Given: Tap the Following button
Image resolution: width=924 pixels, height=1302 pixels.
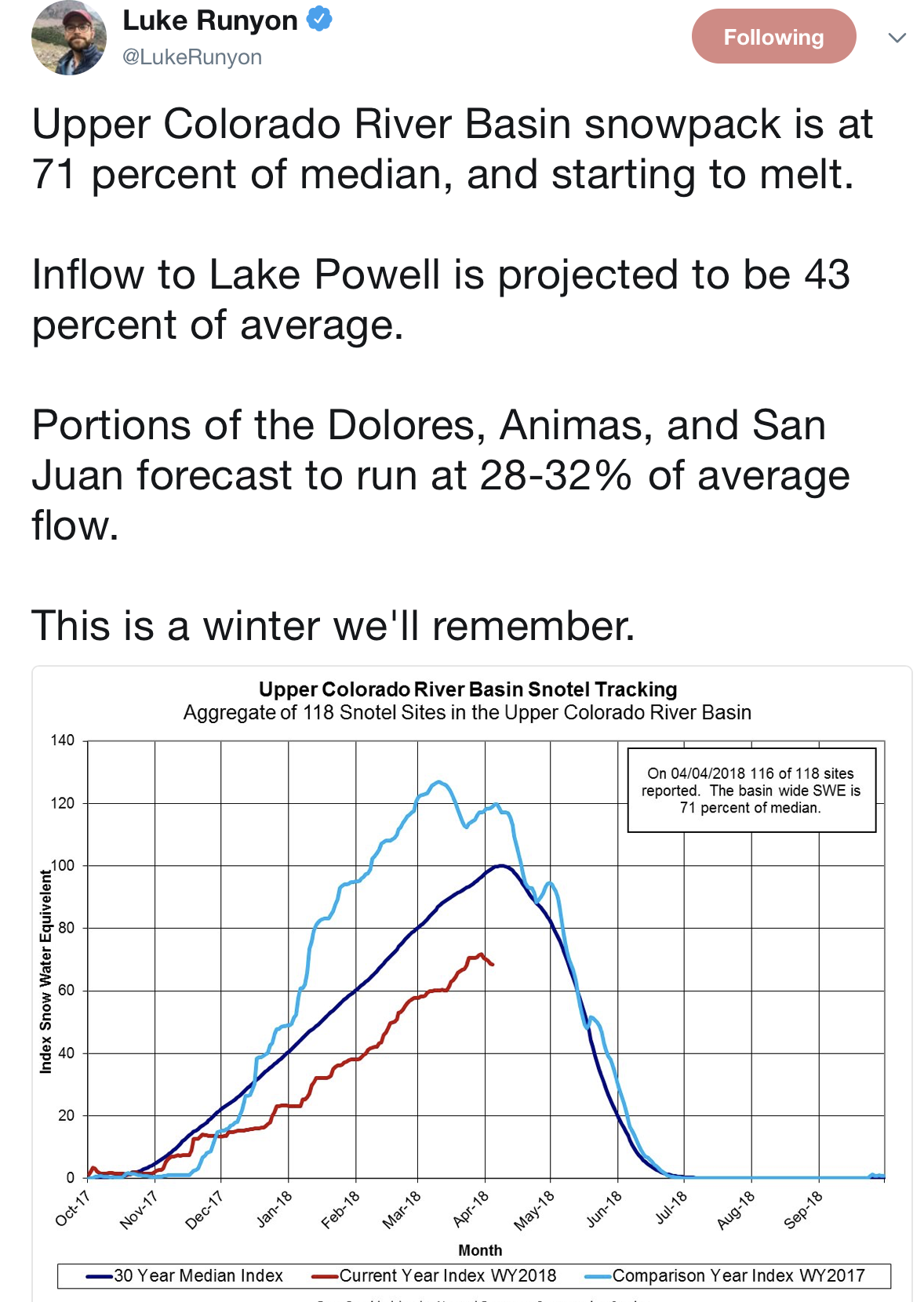Looking at the screenshot, I should (773, 37).
